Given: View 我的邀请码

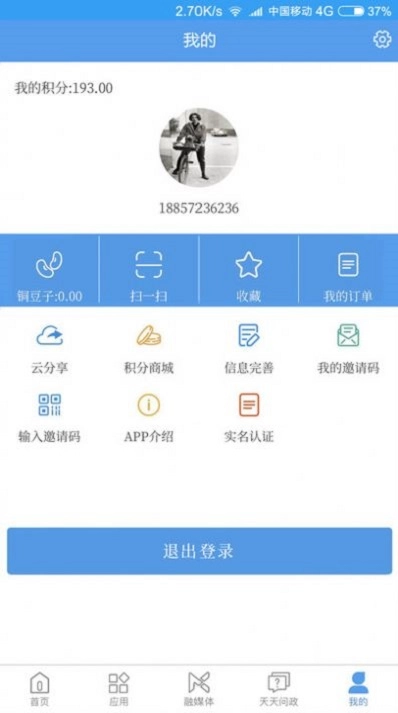Looking at the screenshot, I should (348, 348).
